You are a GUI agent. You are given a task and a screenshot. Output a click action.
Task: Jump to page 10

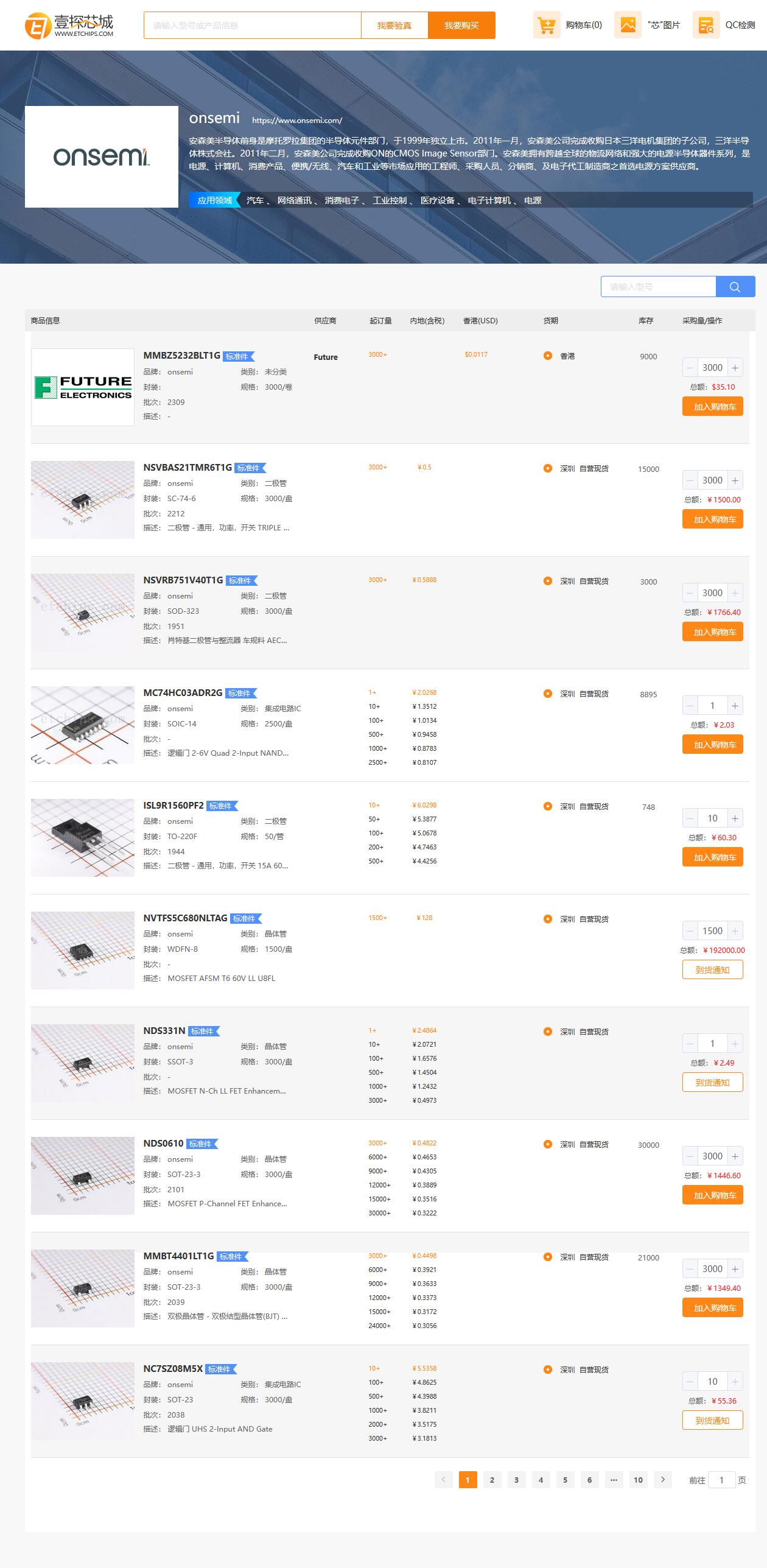(638, 1480)
